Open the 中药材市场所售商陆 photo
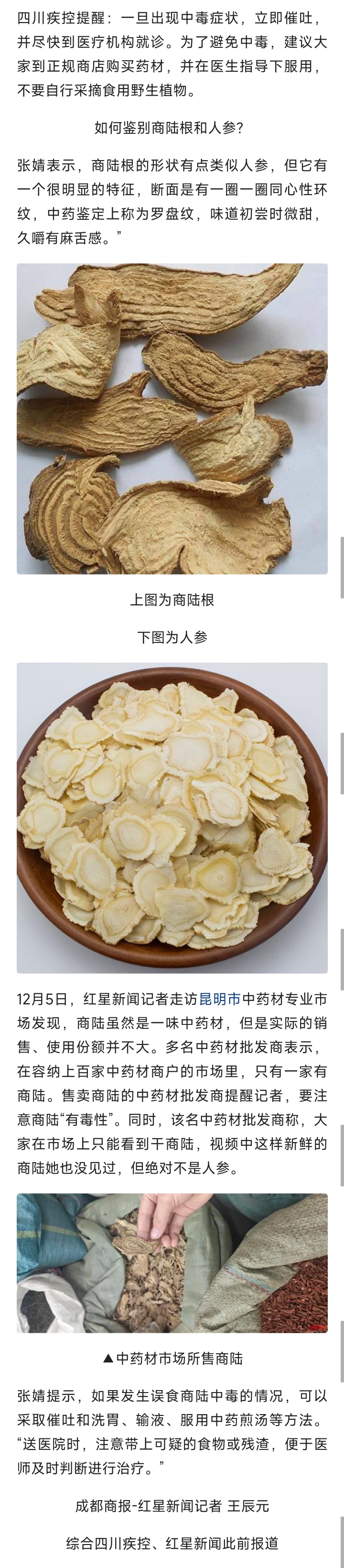The image size is (344, 1568). tap(172, 1263)
